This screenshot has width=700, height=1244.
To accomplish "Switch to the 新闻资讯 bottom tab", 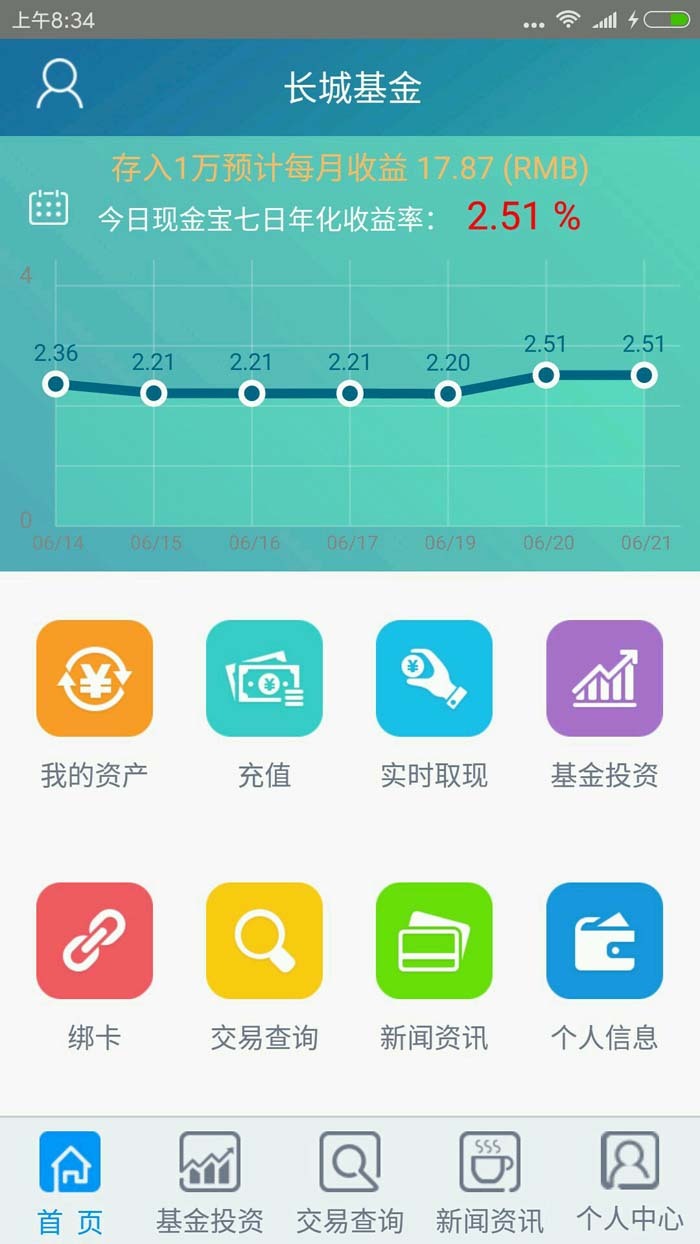I will point(490,1180).
